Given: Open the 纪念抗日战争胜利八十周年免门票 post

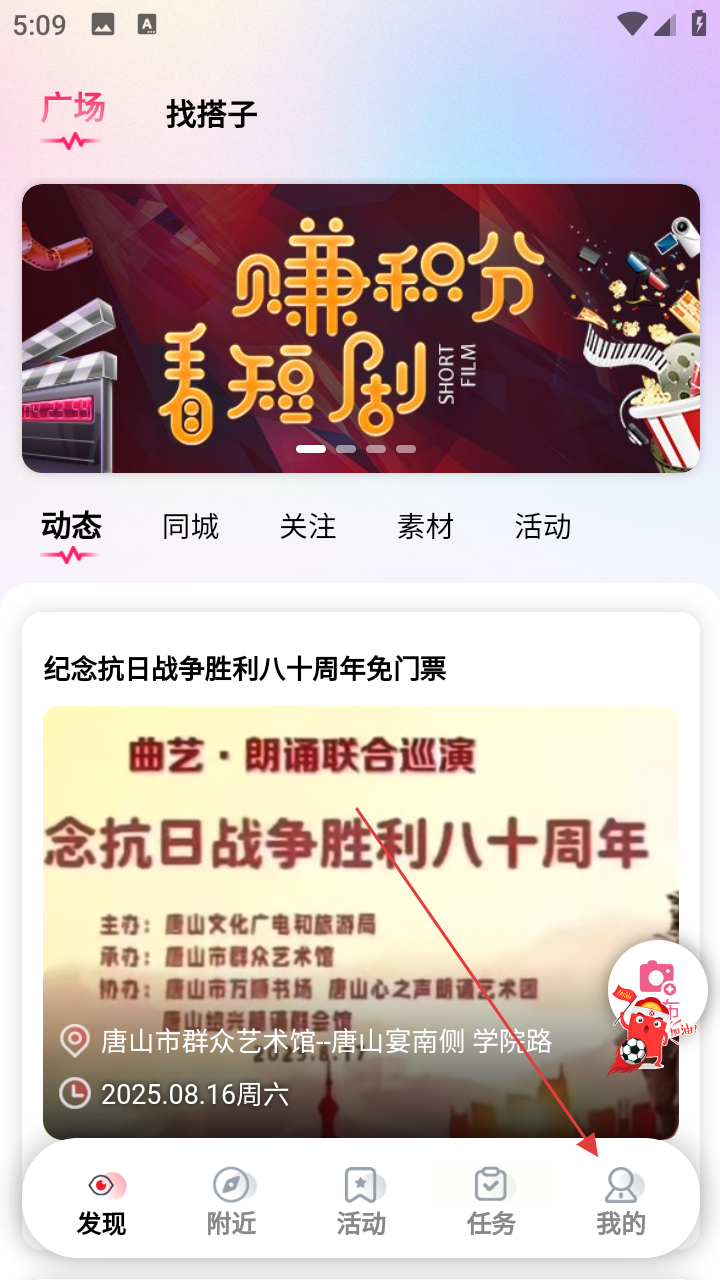Looking at the screenshot, I should [245, 669].
